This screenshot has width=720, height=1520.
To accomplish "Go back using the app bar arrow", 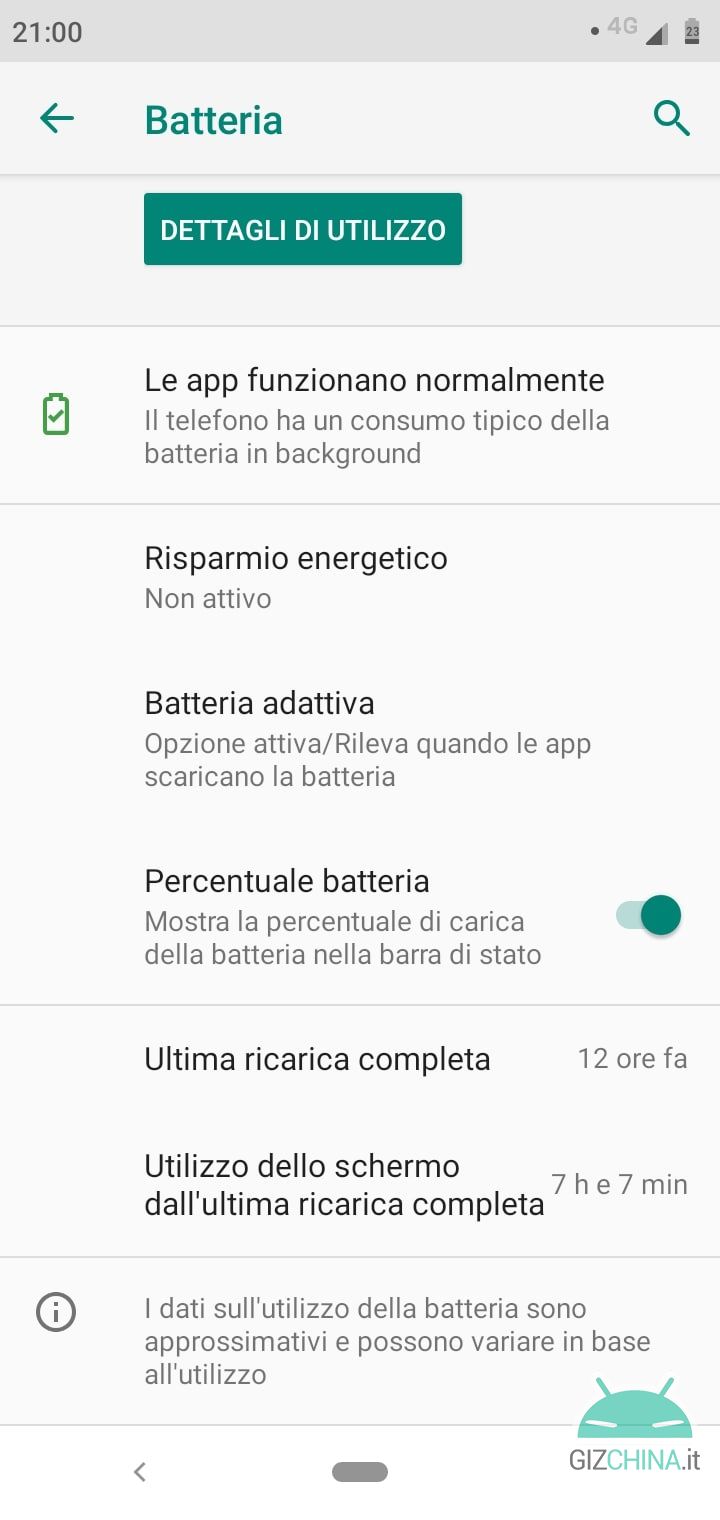I will (57, 119).
